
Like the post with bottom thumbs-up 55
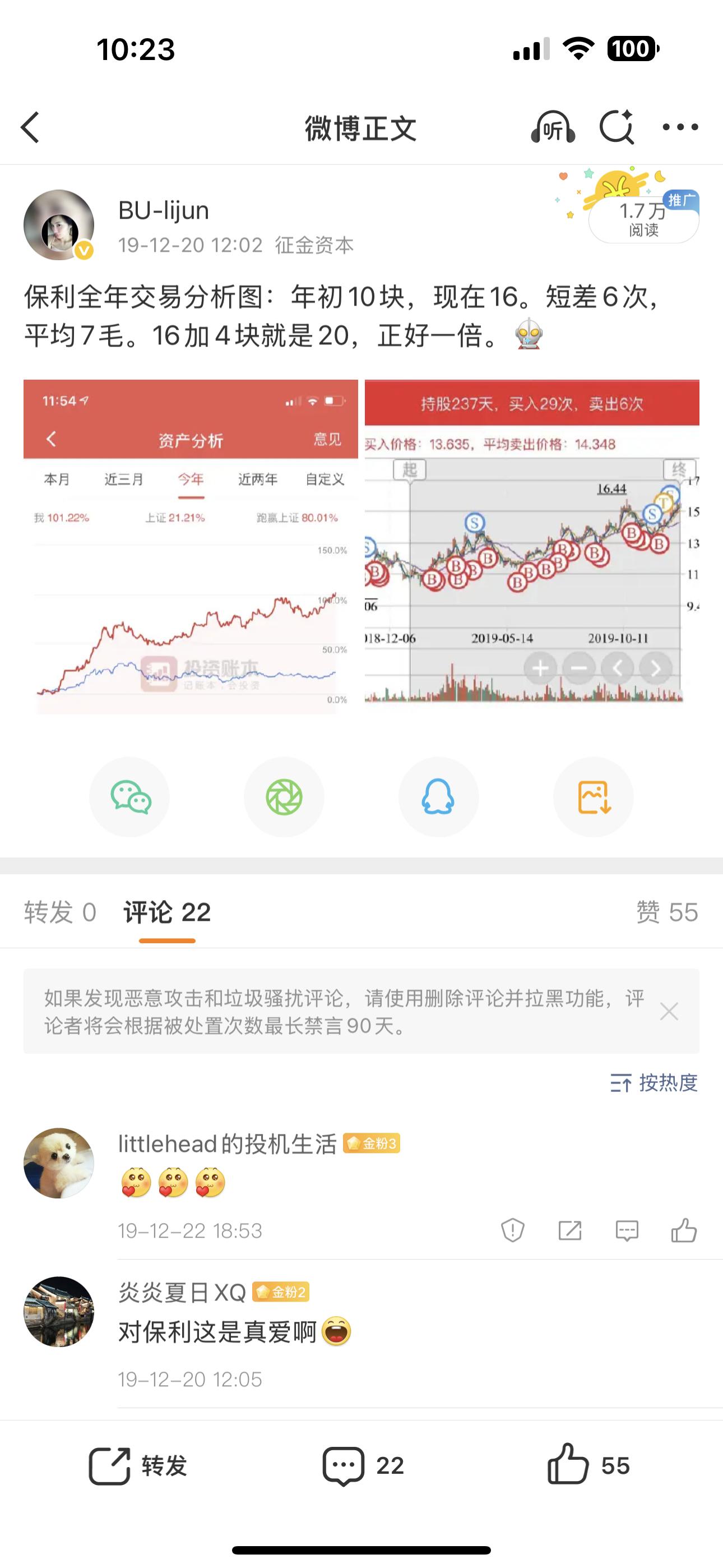[588, 1466]
